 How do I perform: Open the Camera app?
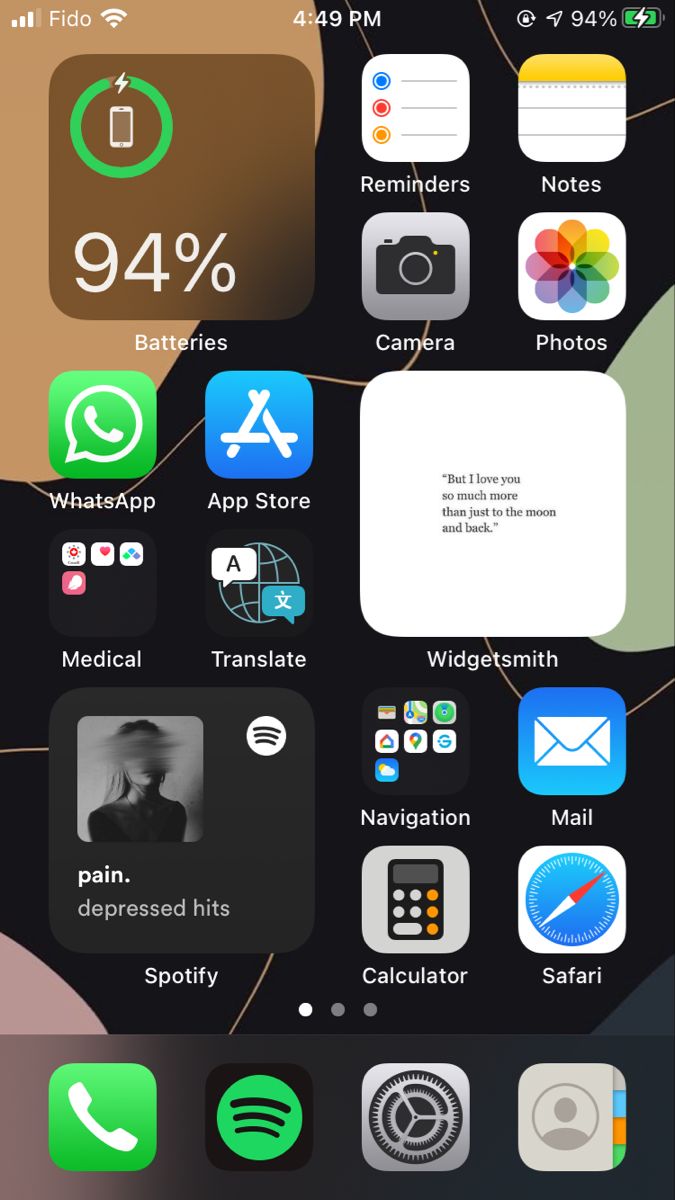(415, 266)
